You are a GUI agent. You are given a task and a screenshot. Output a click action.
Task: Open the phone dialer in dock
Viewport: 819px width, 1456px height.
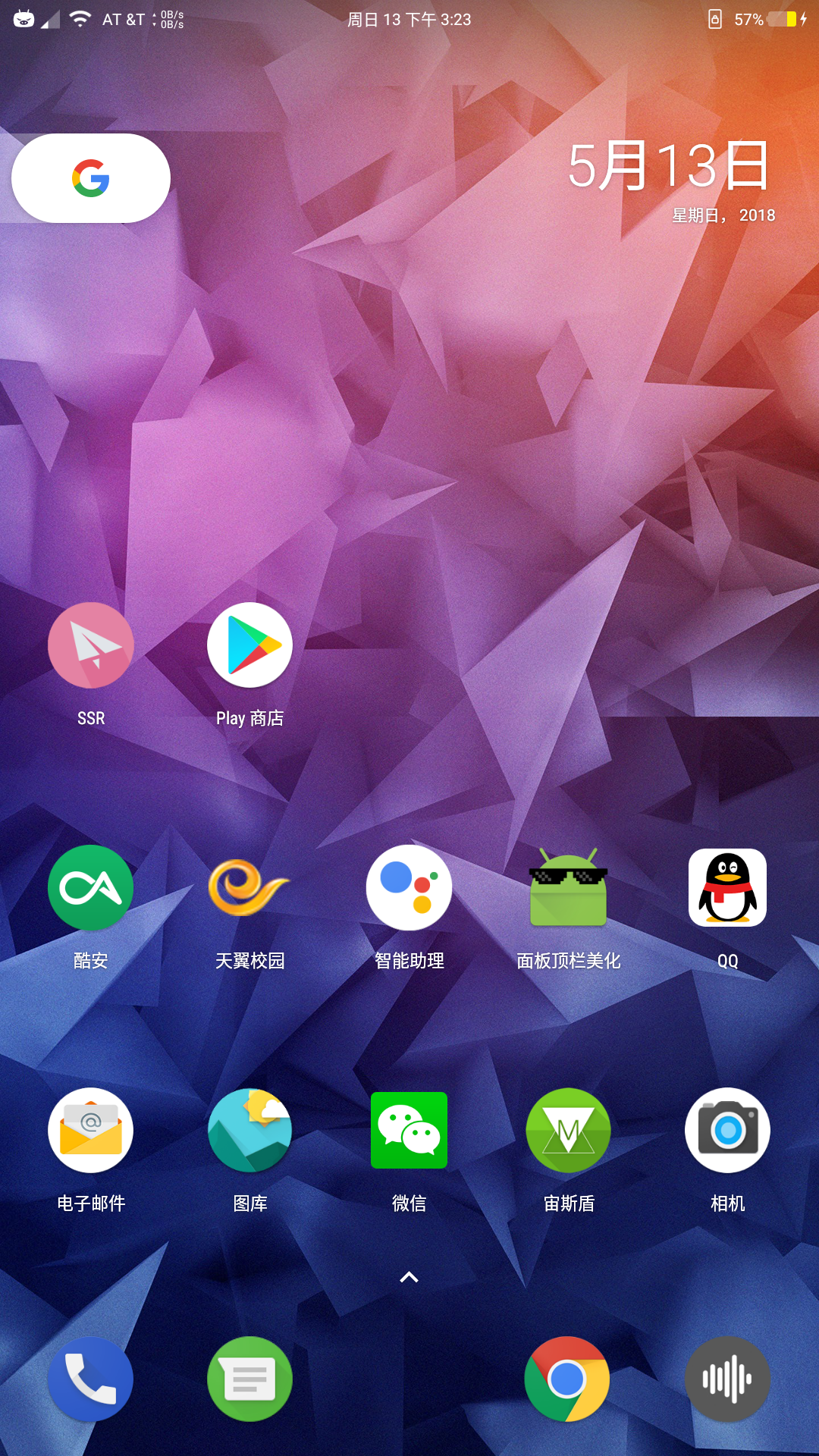[91, 1379]
